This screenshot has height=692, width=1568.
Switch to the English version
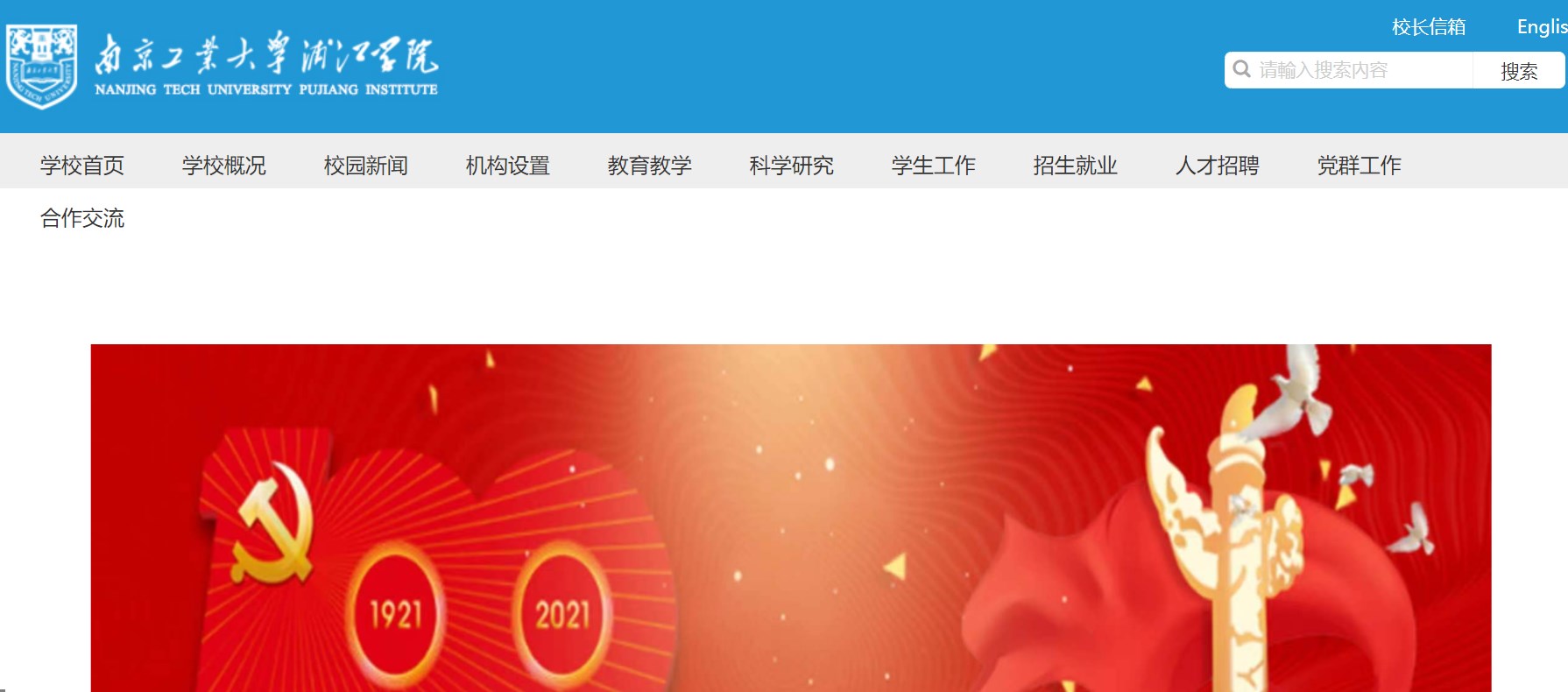(x=1541, y=27)
